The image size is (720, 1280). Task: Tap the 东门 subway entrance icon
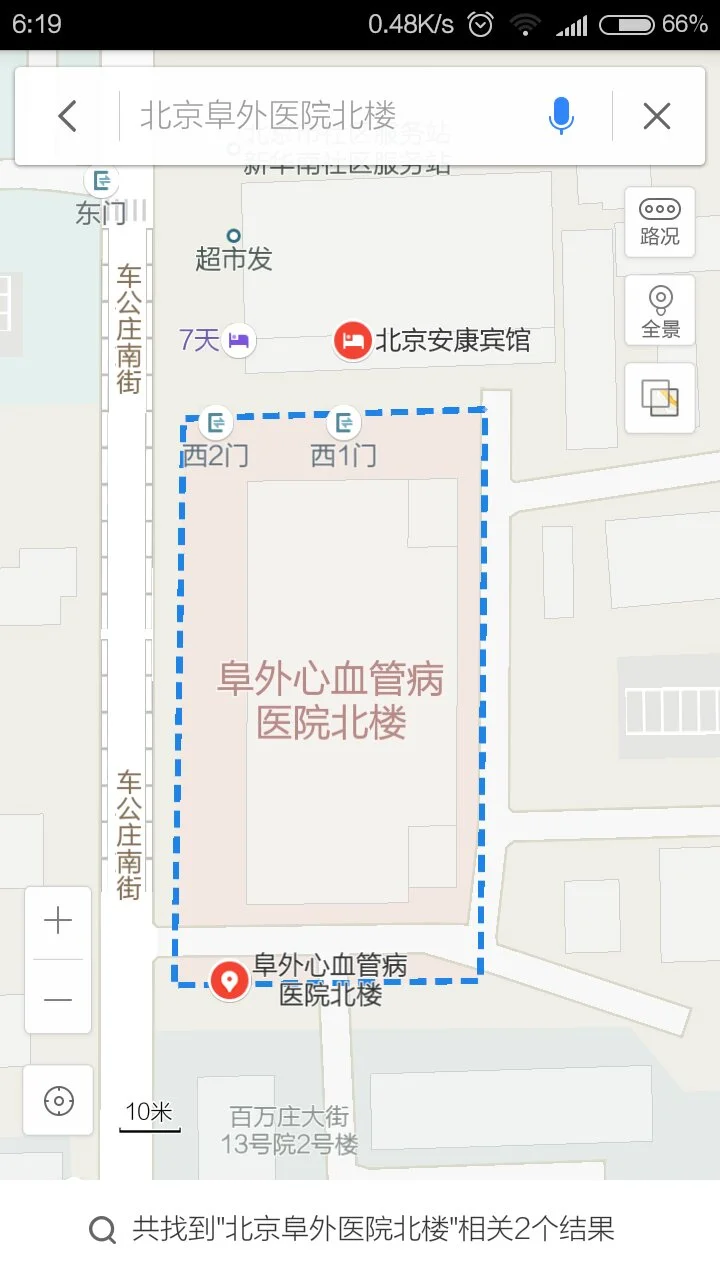click(103, 180)
